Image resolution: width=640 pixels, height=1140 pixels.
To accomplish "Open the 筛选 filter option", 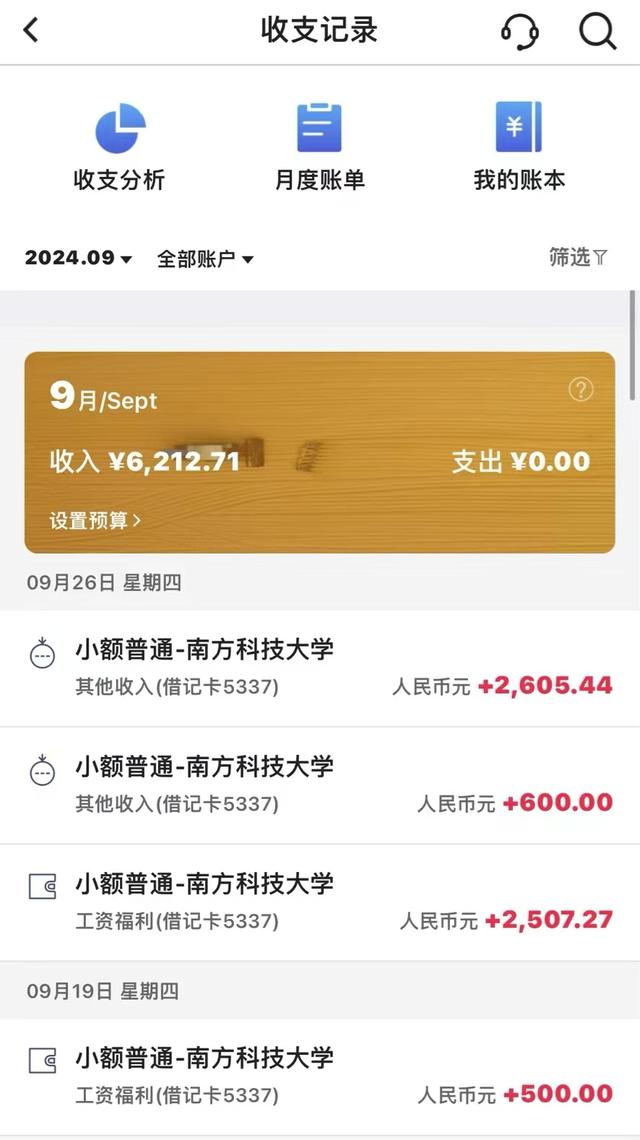I will tap(578, 257).
